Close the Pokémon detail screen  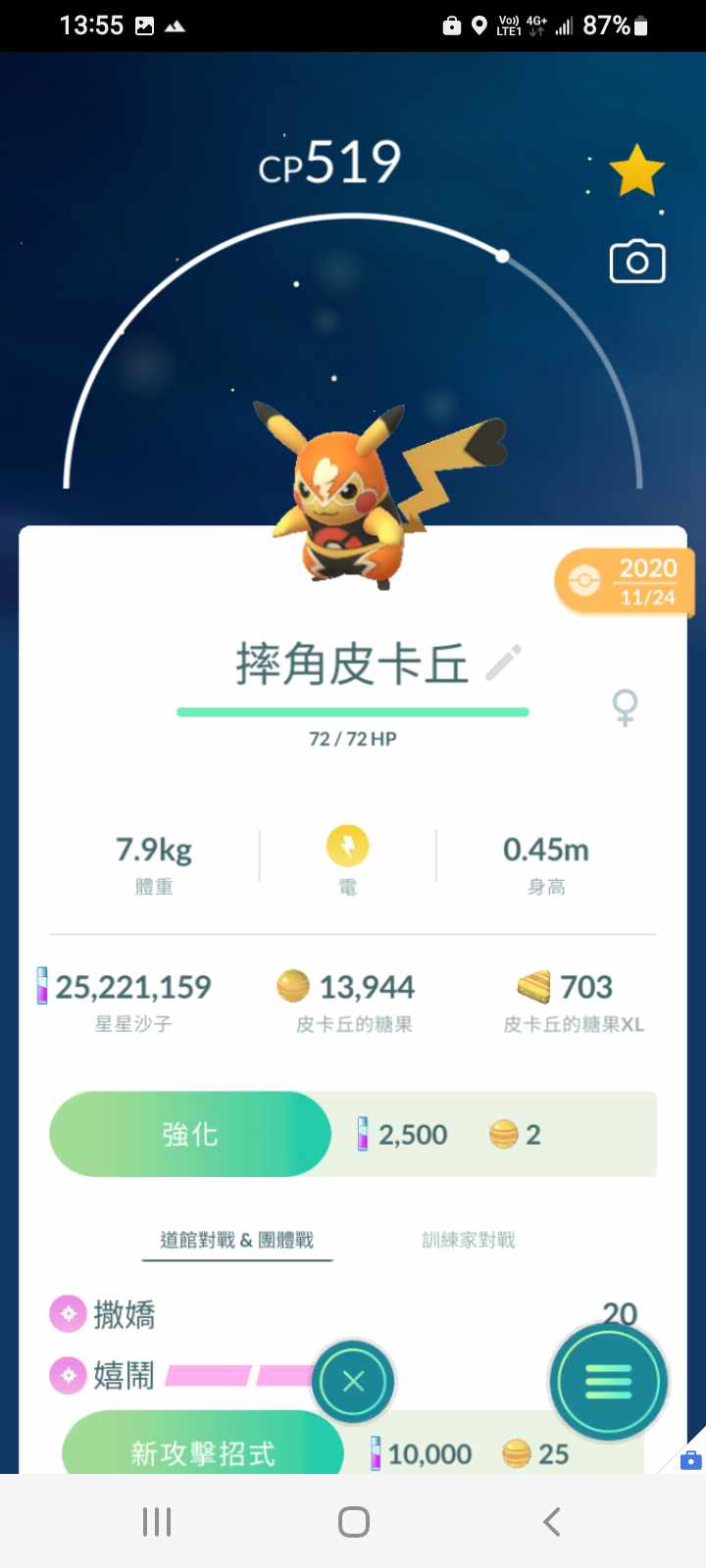(x=354, y=1381)
